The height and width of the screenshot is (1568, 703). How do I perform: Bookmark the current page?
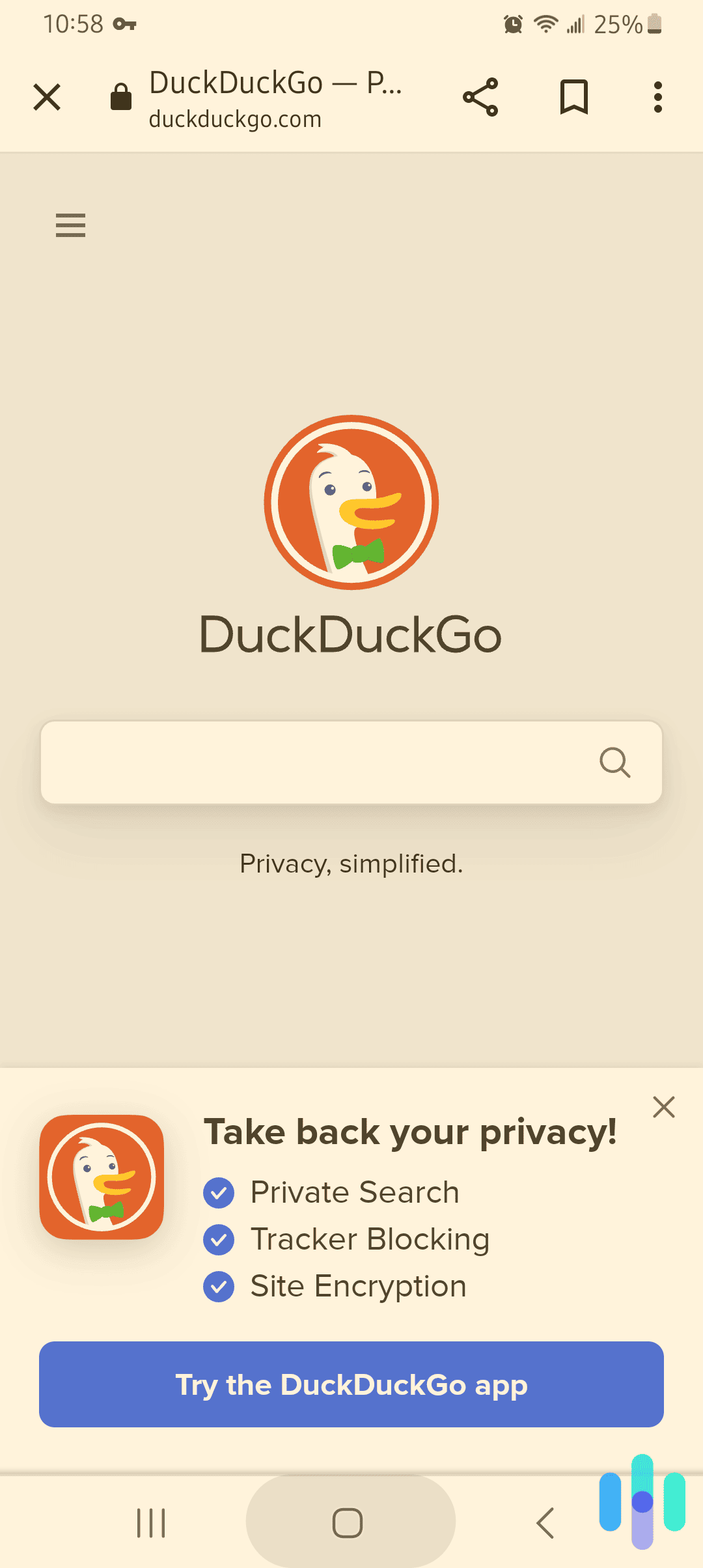coord(573,96)
